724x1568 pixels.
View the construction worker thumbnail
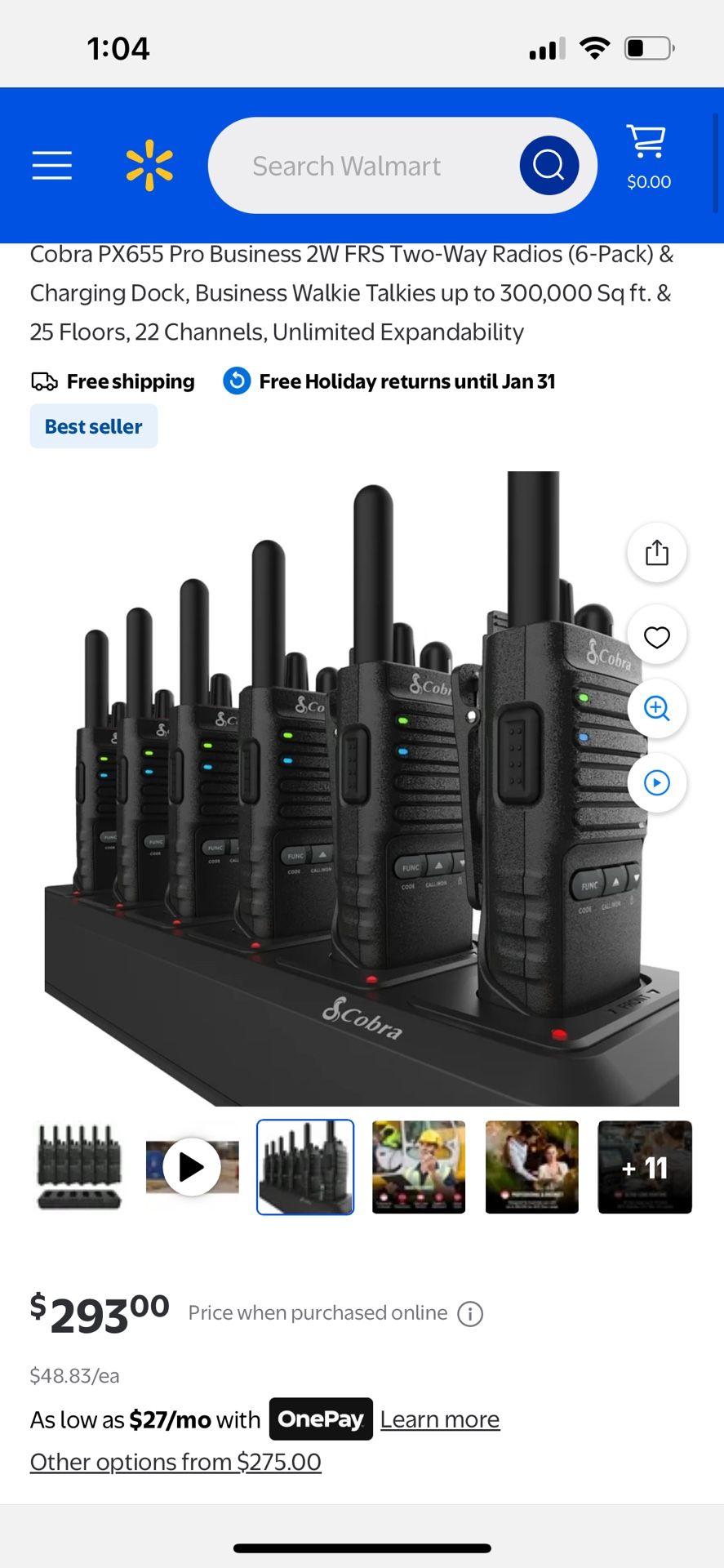pos(419,1167)
